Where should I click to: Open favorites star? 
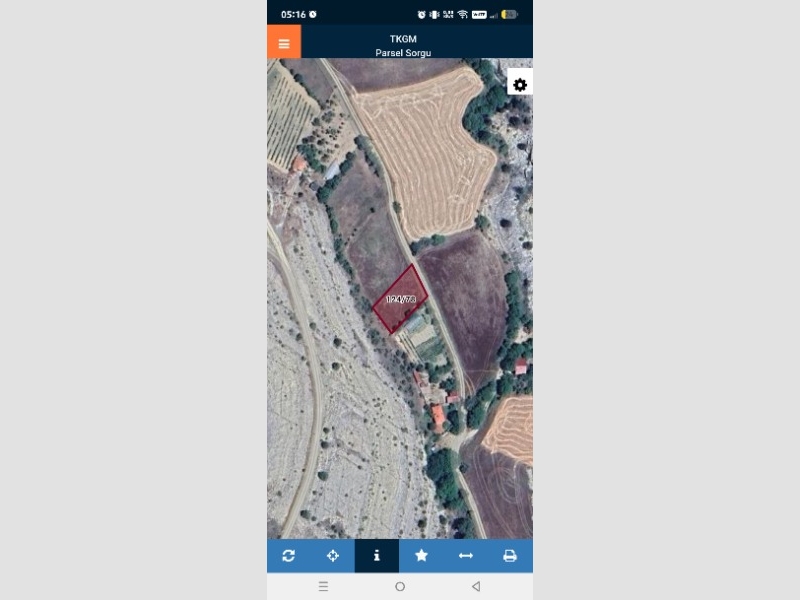click(421, 556)
